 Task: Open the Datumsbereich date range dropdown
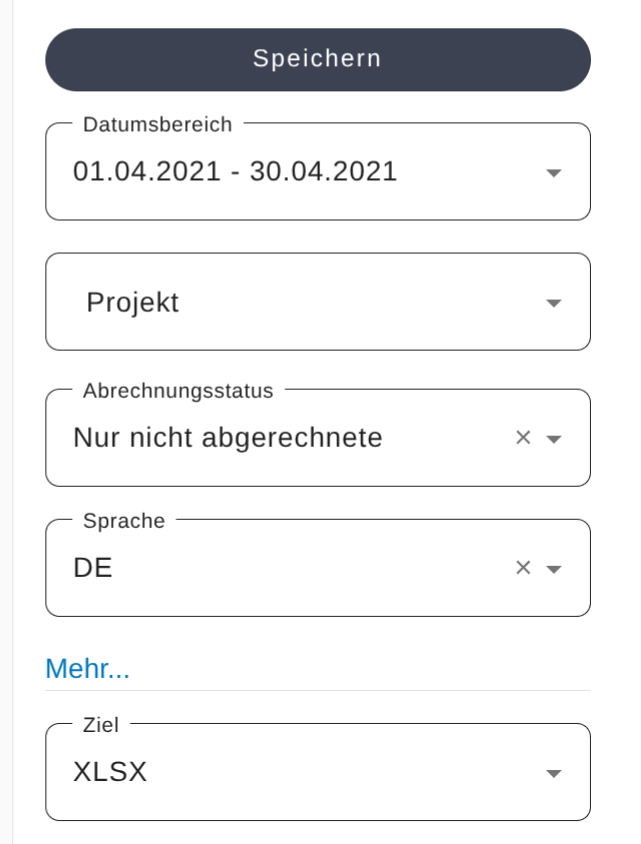click(x=554, y=173)
